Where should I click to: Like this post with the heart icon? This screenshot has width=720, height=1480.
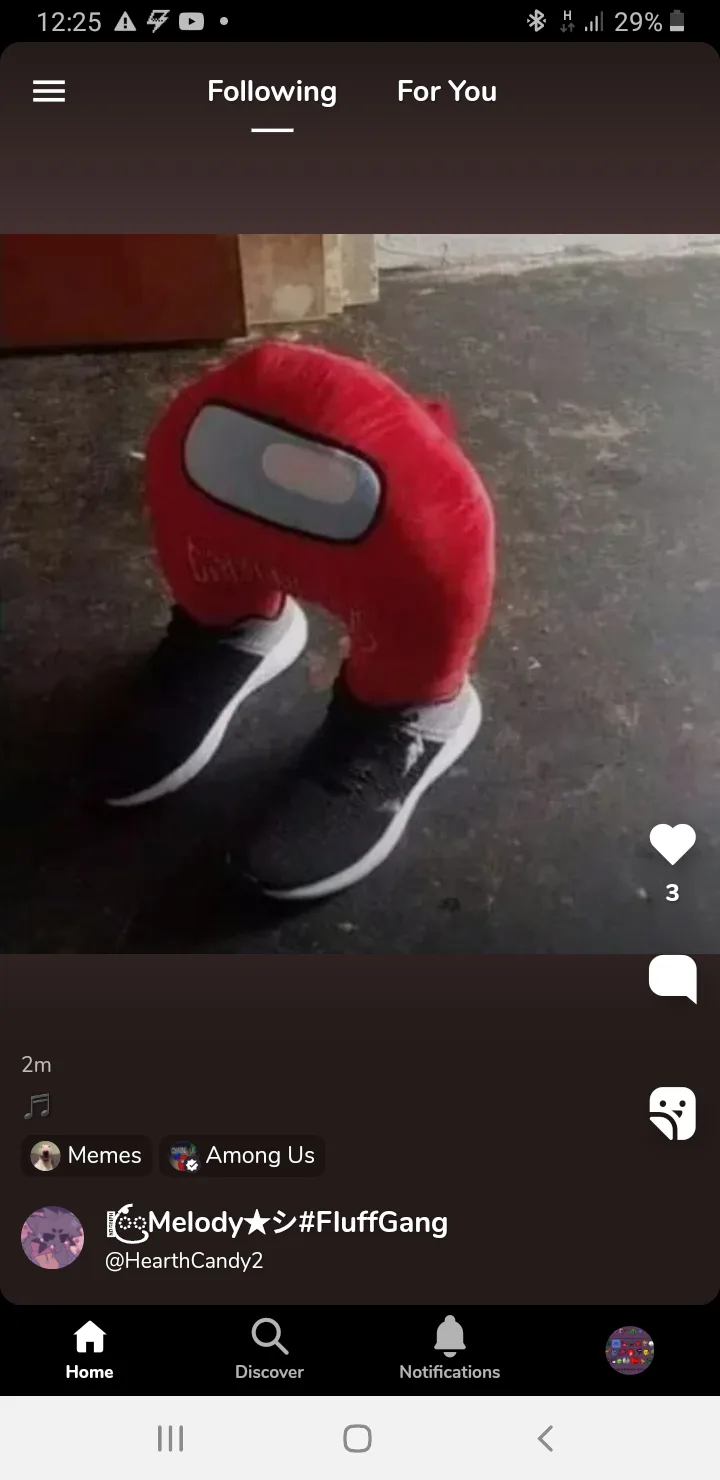click(x=672, y=845)
